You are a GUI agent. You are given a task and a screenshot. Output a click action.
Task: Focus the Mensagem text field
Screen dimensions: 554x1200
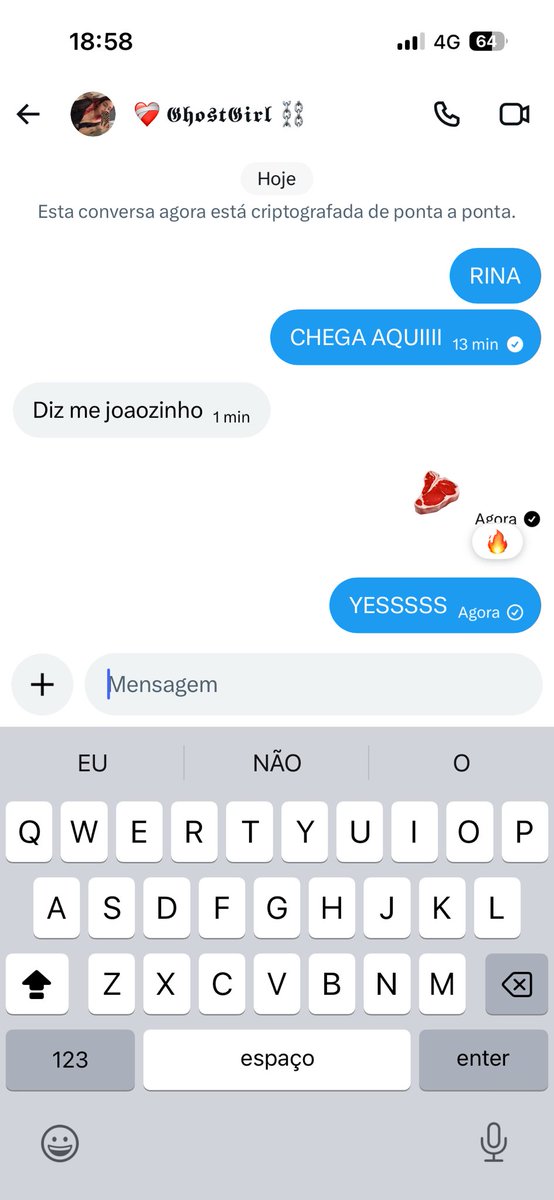point(313,684)
